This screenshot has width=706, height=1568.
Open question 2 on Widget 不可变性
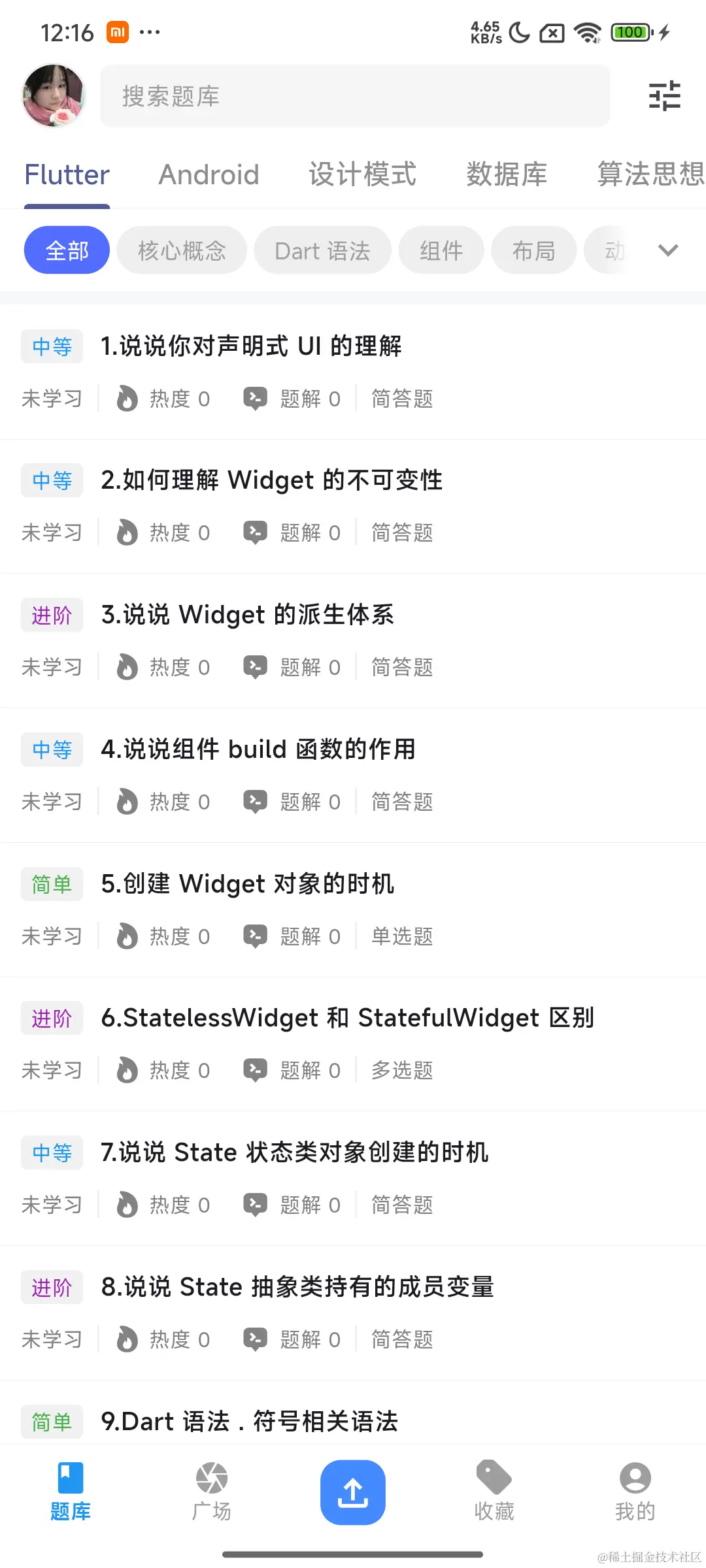tap(271, 480)
